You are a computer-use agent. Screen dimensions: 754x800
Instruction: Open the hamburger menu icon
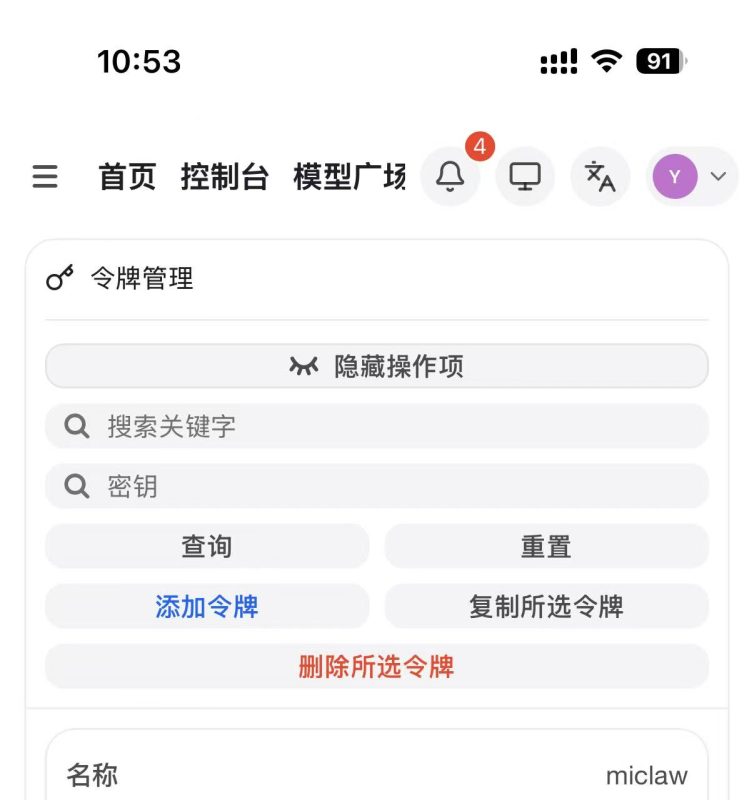[43, 177]
